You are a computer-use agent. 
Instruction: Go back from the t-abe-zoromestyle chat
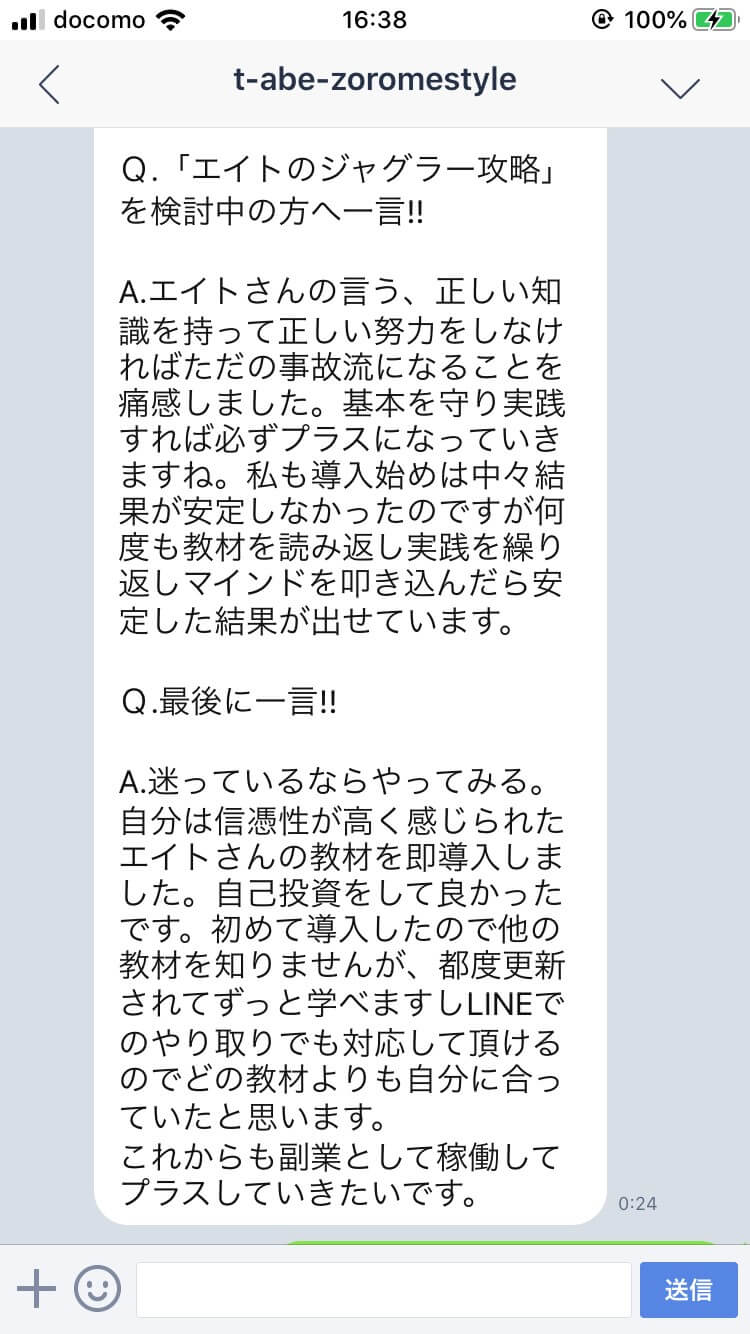click(x=49, y=85)
